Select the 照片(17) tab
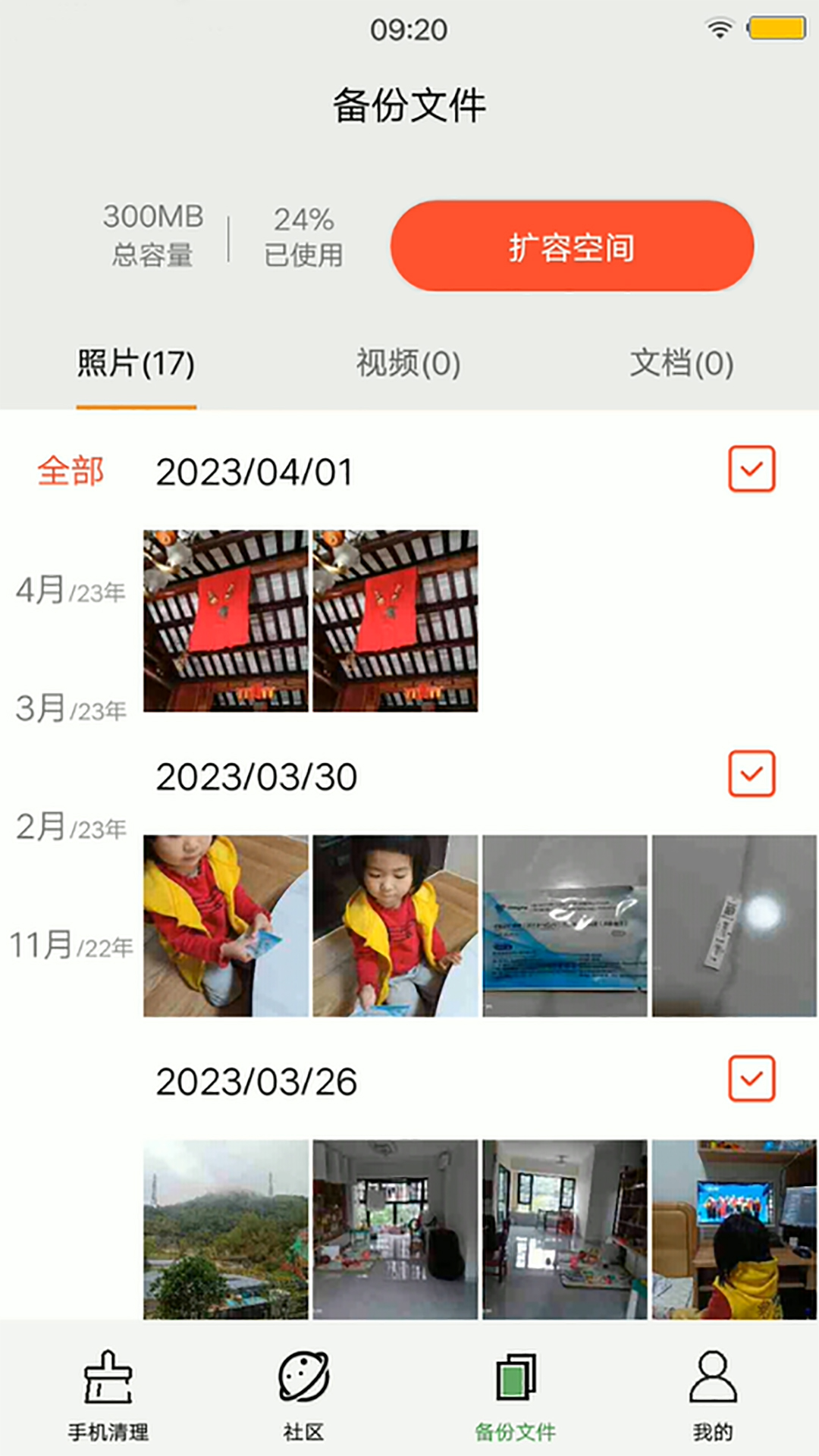Screen dimensions: 819x1456 pyautogui.click(x=136, y=364)
